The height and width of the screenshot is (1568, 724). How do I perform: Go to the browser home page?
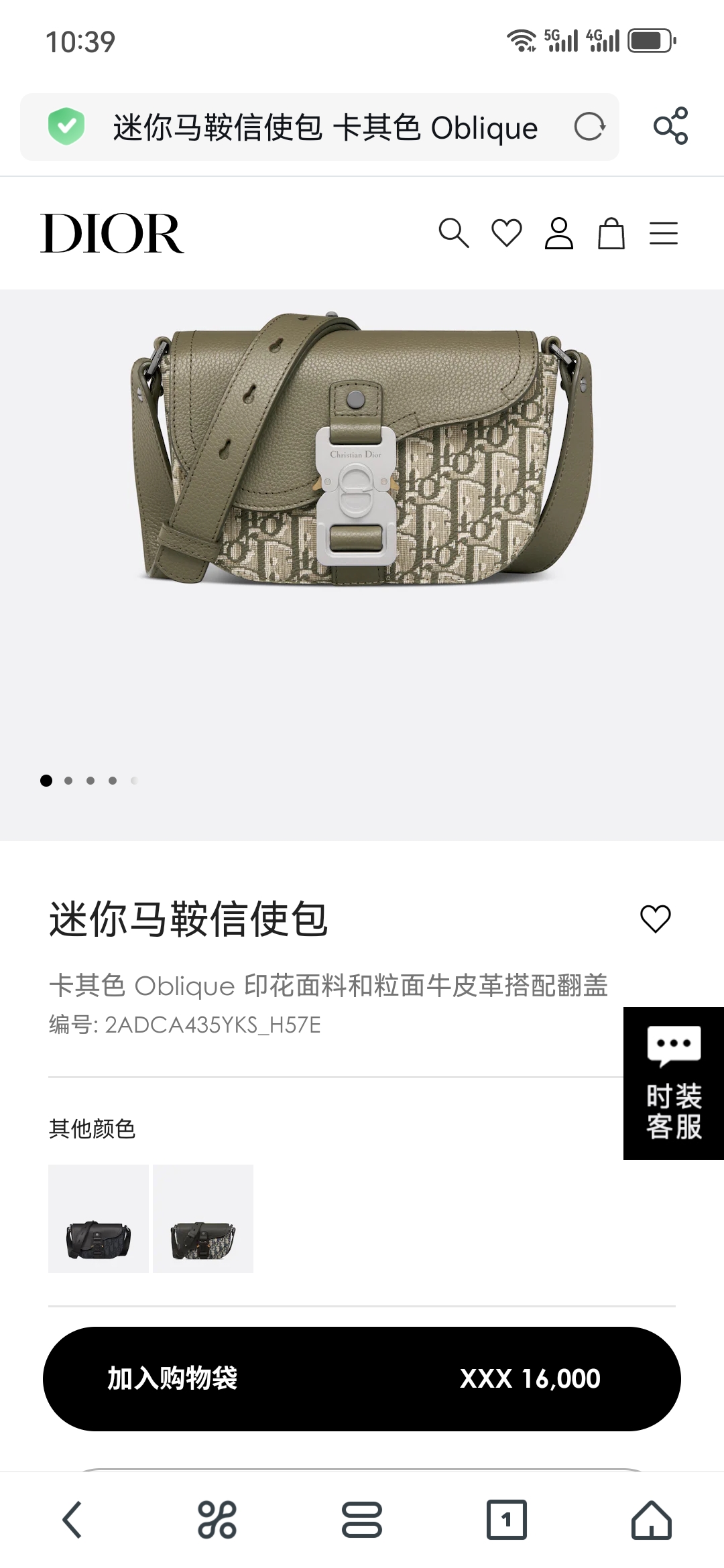point(651,1519)
